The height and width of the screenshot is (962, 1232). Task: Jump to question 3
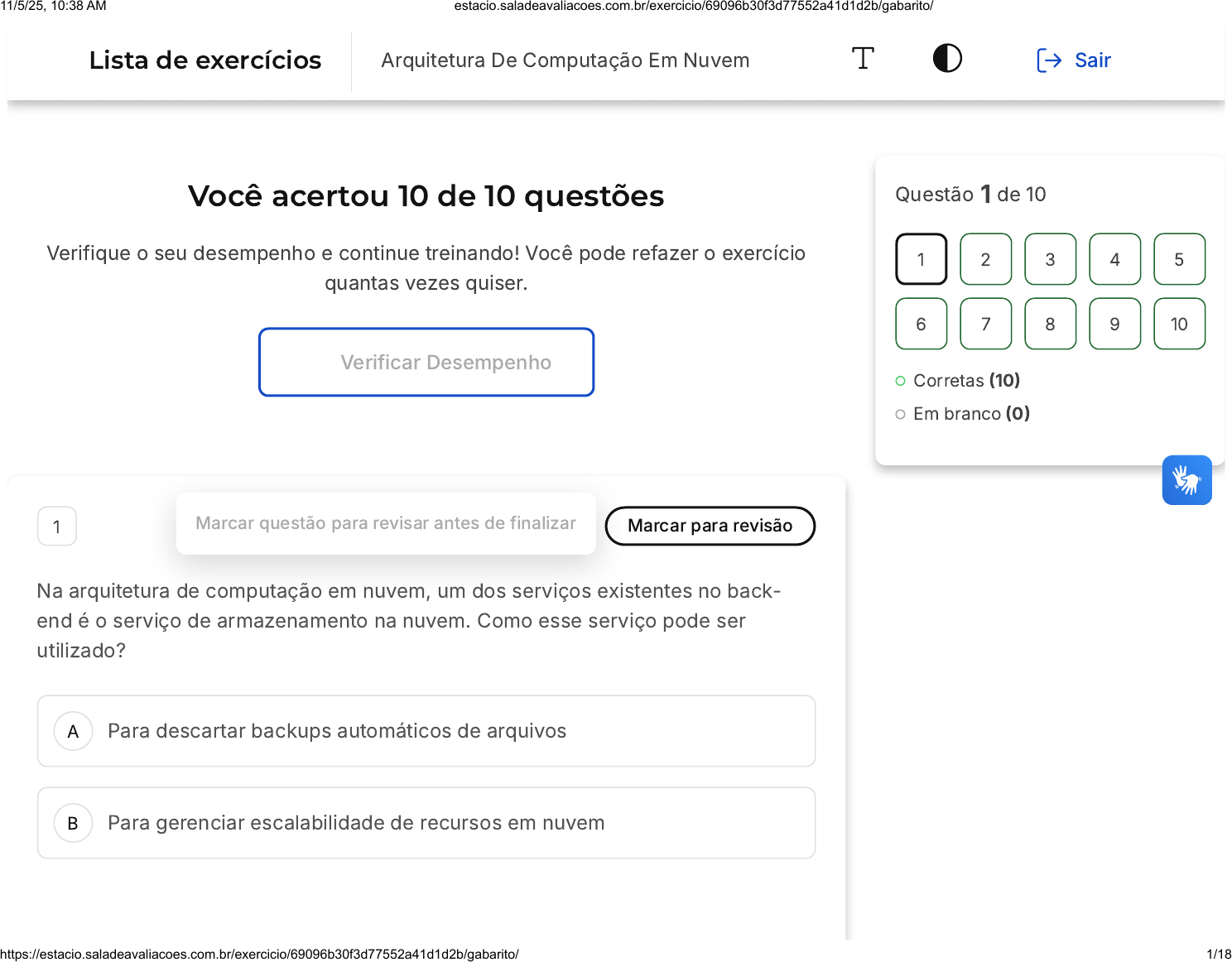pyautogui.click(x=1050, y=259)
